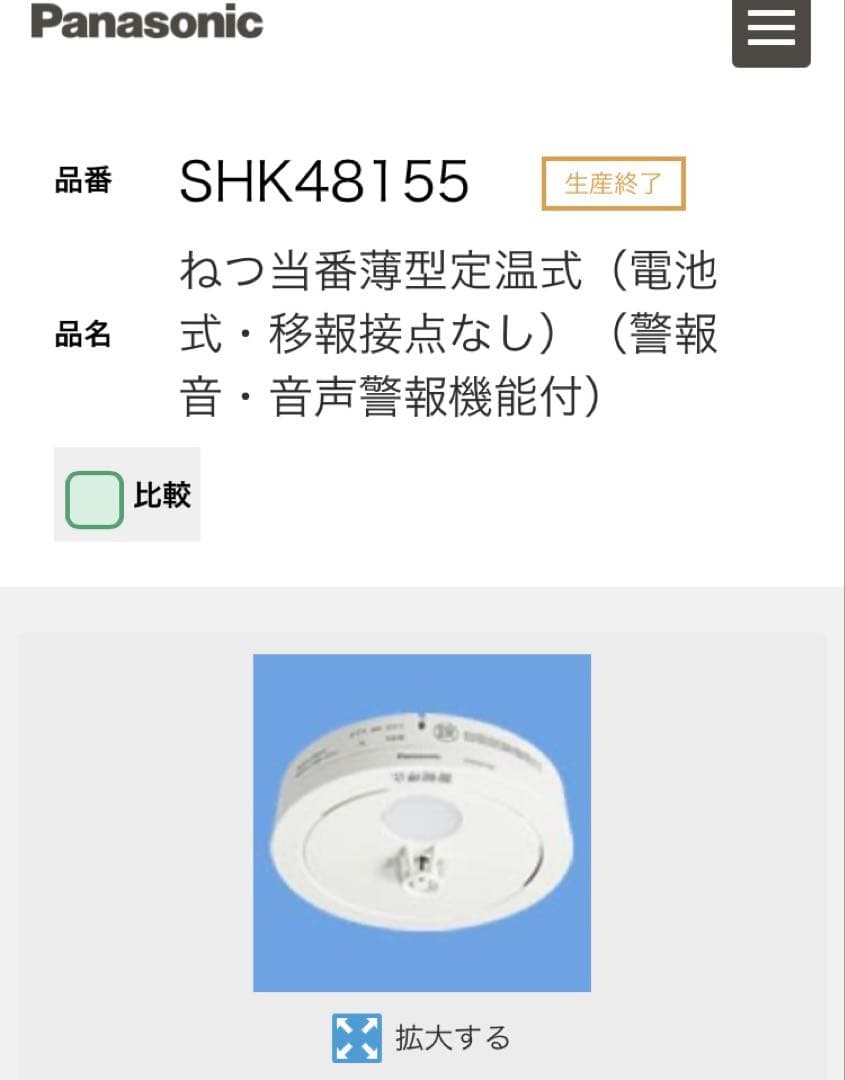The width and height of the screenshot is (845, 1080).
Task: Select the 品番 product number row
Action: (x=84, y=183)
